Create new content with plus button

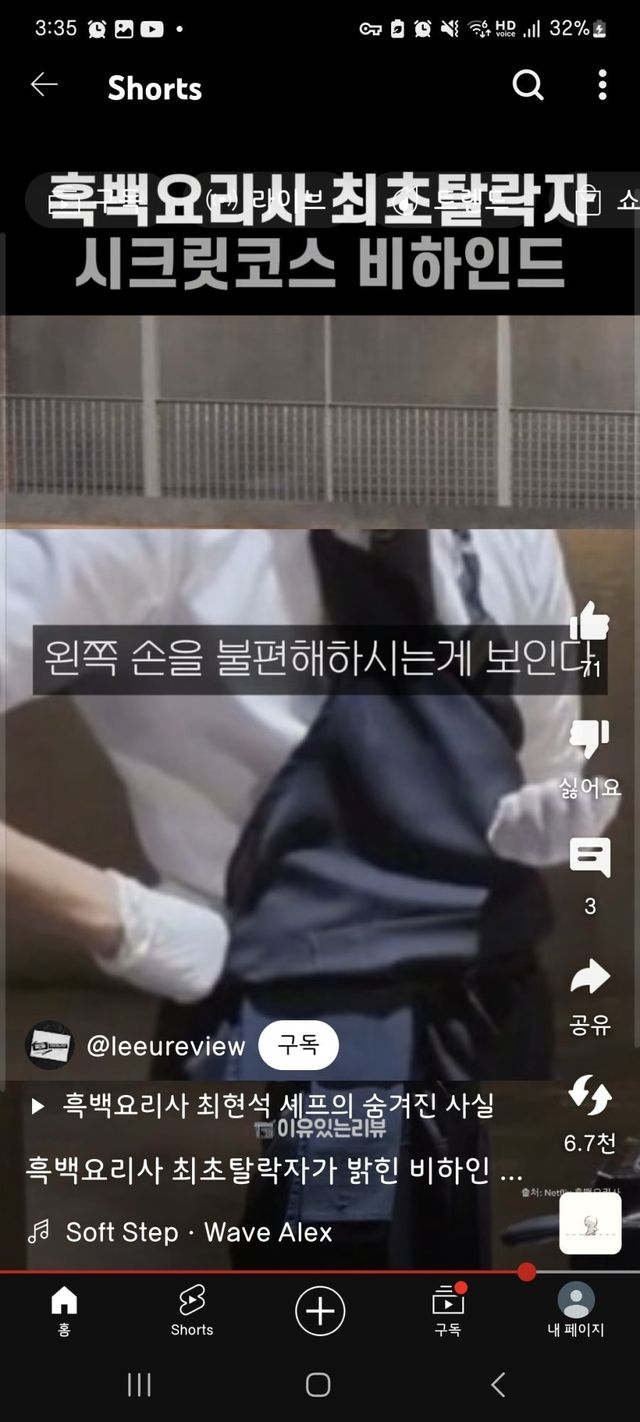pyautogui.click(x=320, y=1310)
